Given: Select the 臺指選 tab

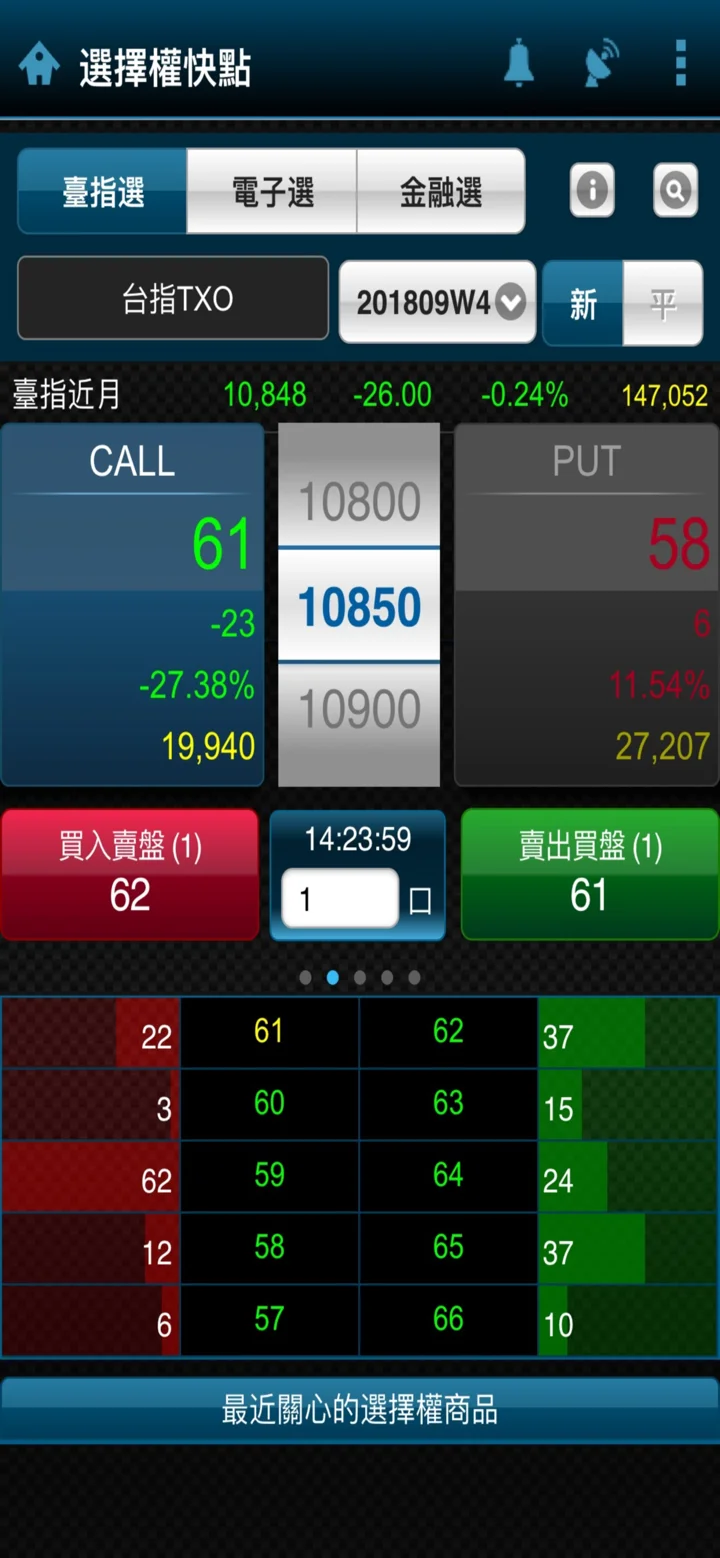Looking at the screenshot, I should [x=102, y=192].
